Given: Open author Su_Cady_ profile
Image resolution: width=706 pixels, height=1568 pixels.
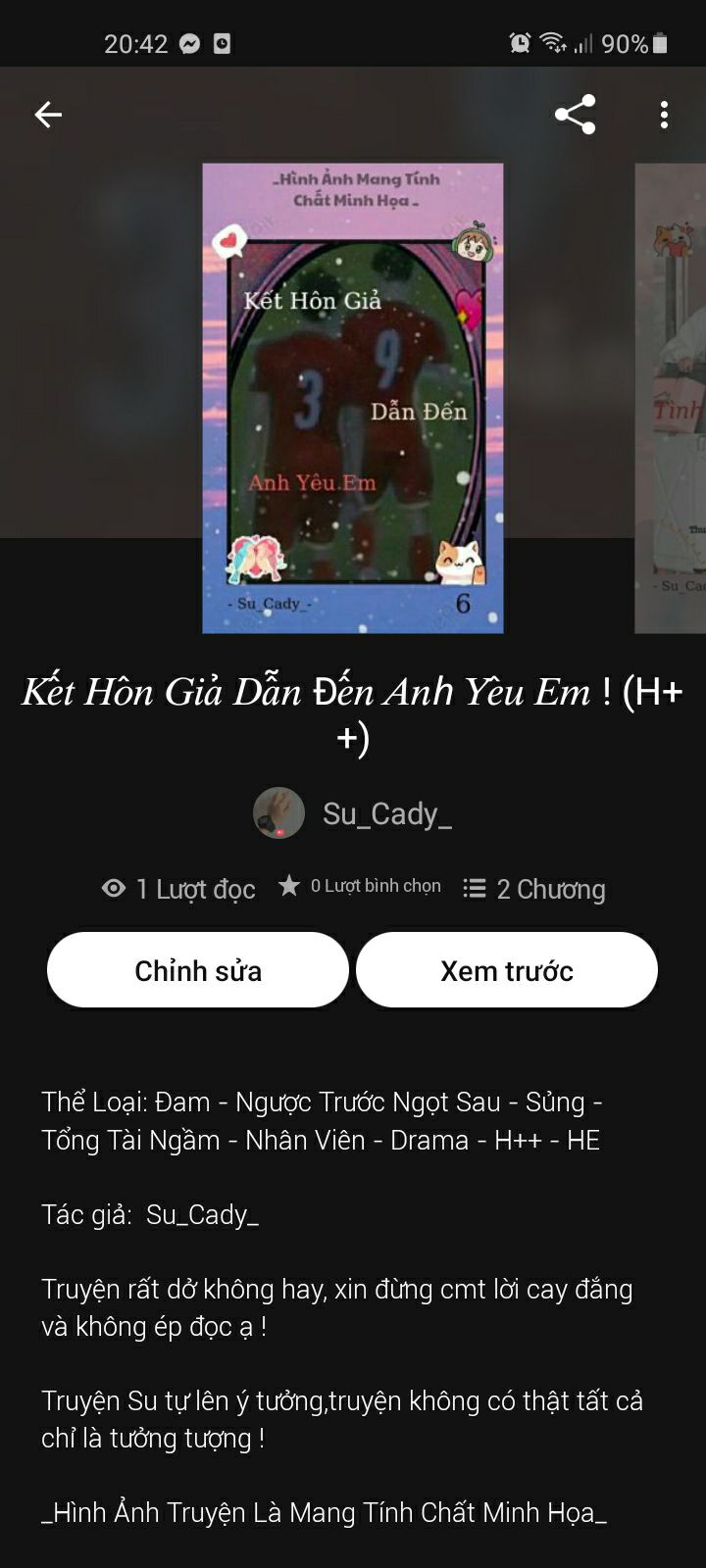Looking at the screenshot, I should [x=353, y=813].
